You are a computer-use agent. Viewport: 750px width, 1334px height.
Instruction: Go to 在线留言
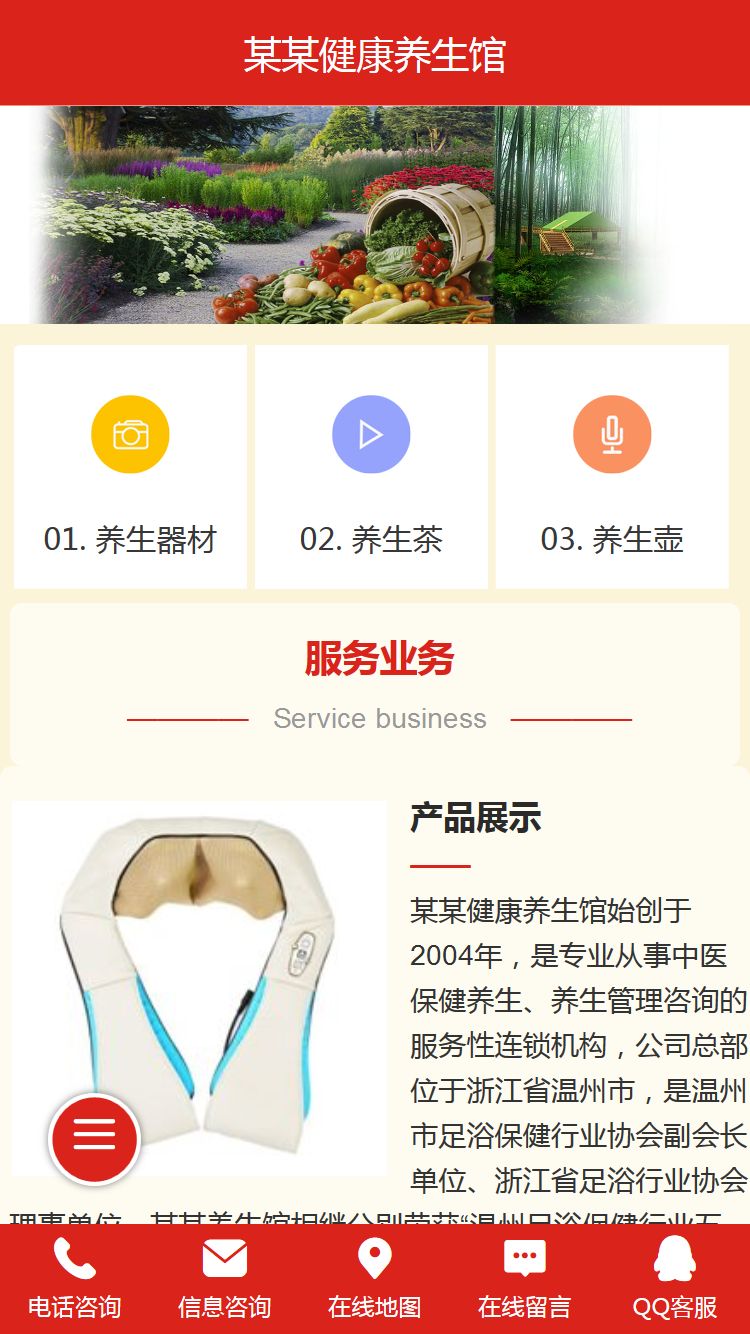[x=525, y=1278]
